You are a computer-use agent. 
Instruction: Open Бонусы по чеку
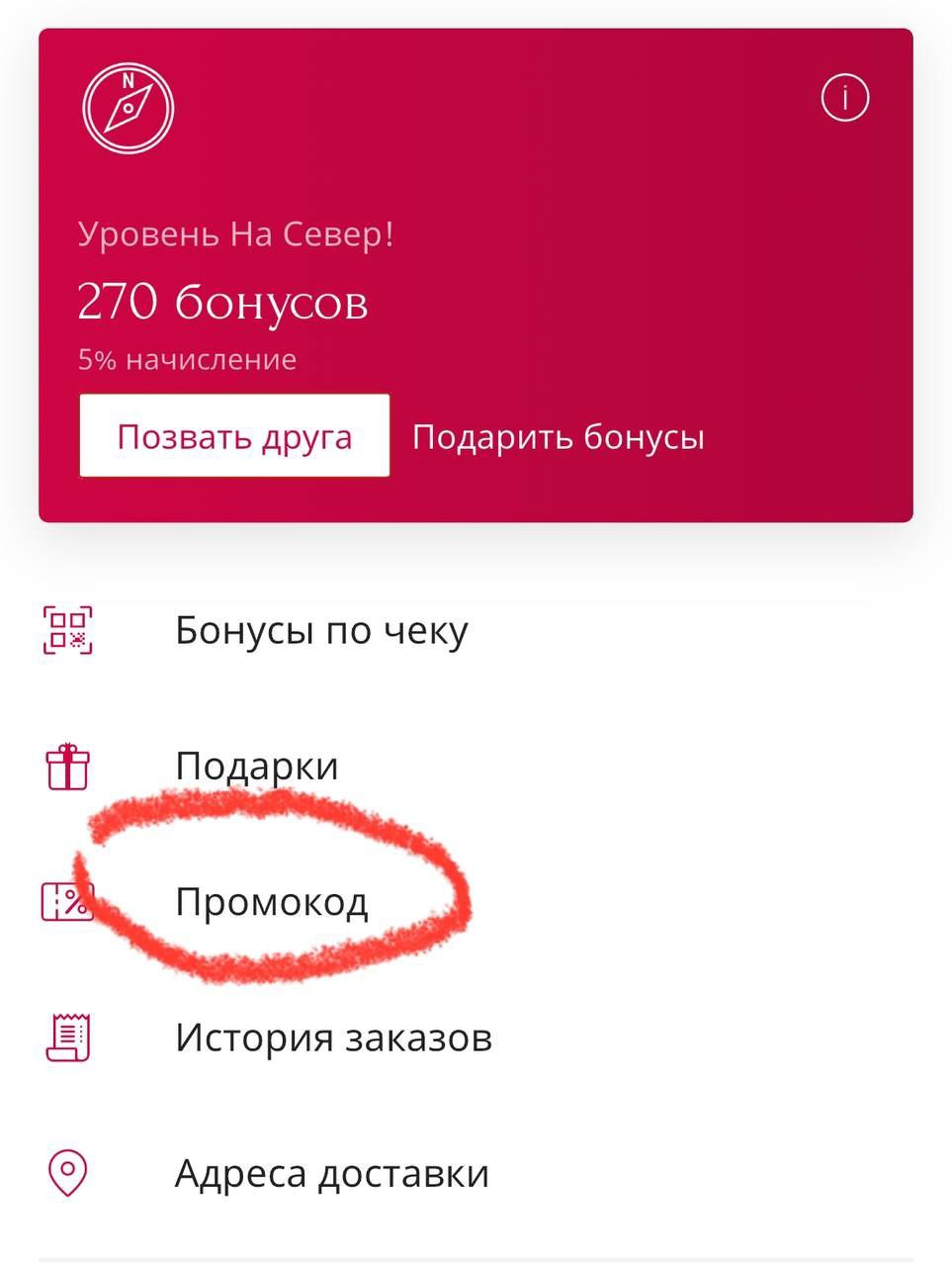click(321, 630)
